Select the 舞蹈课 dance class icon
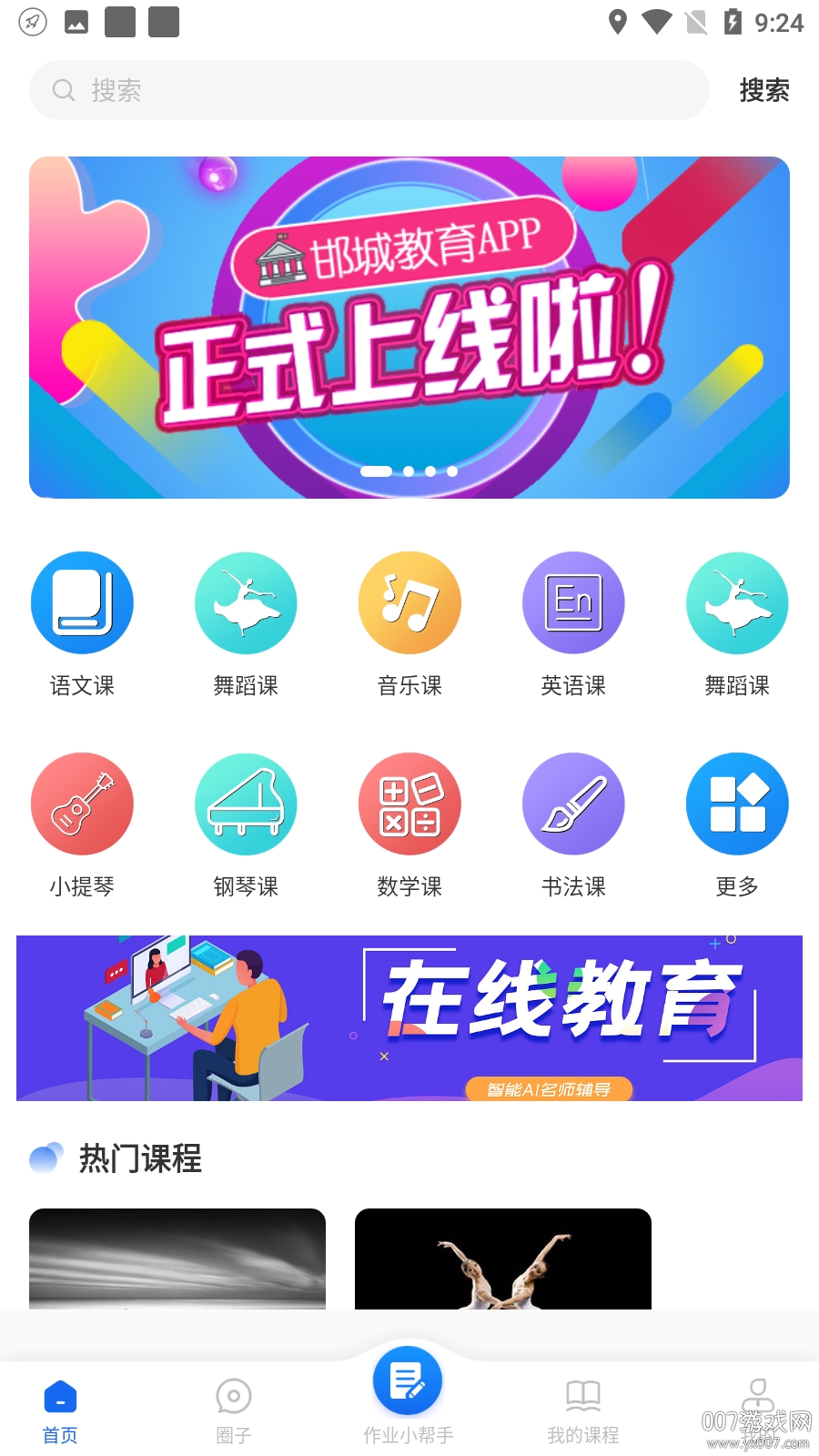This screenshot has width=819, height=1456. pyautogui.click(x=246, y=602)
